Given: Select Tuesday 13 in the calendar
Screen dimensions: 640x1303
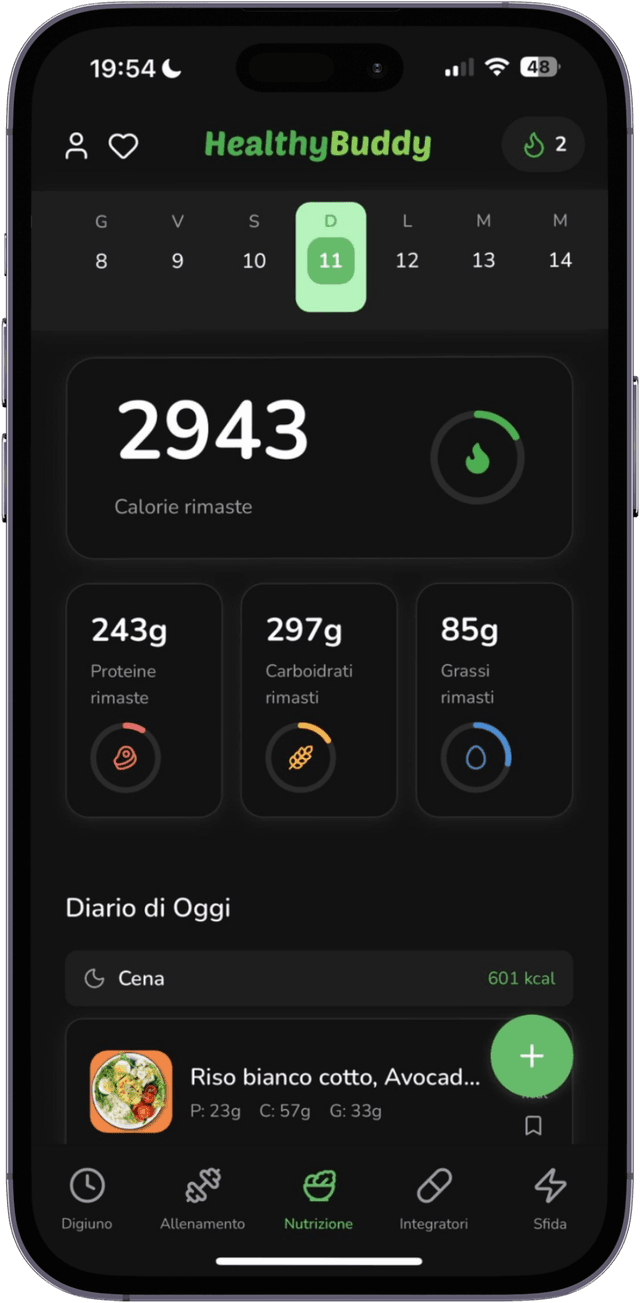Looking at the screenshot, I should click(483, 243).
